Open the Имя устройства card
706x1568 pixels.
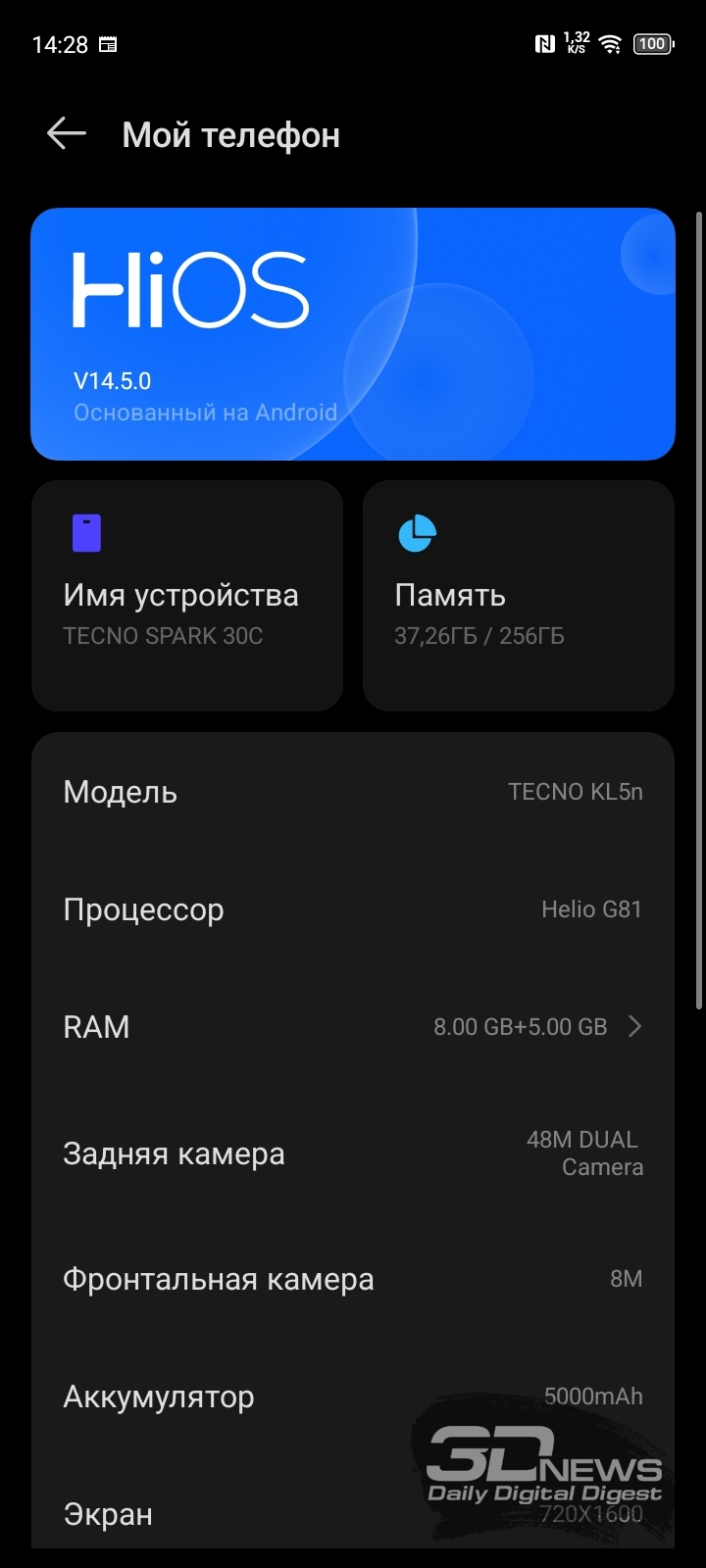tap(187, 596)
